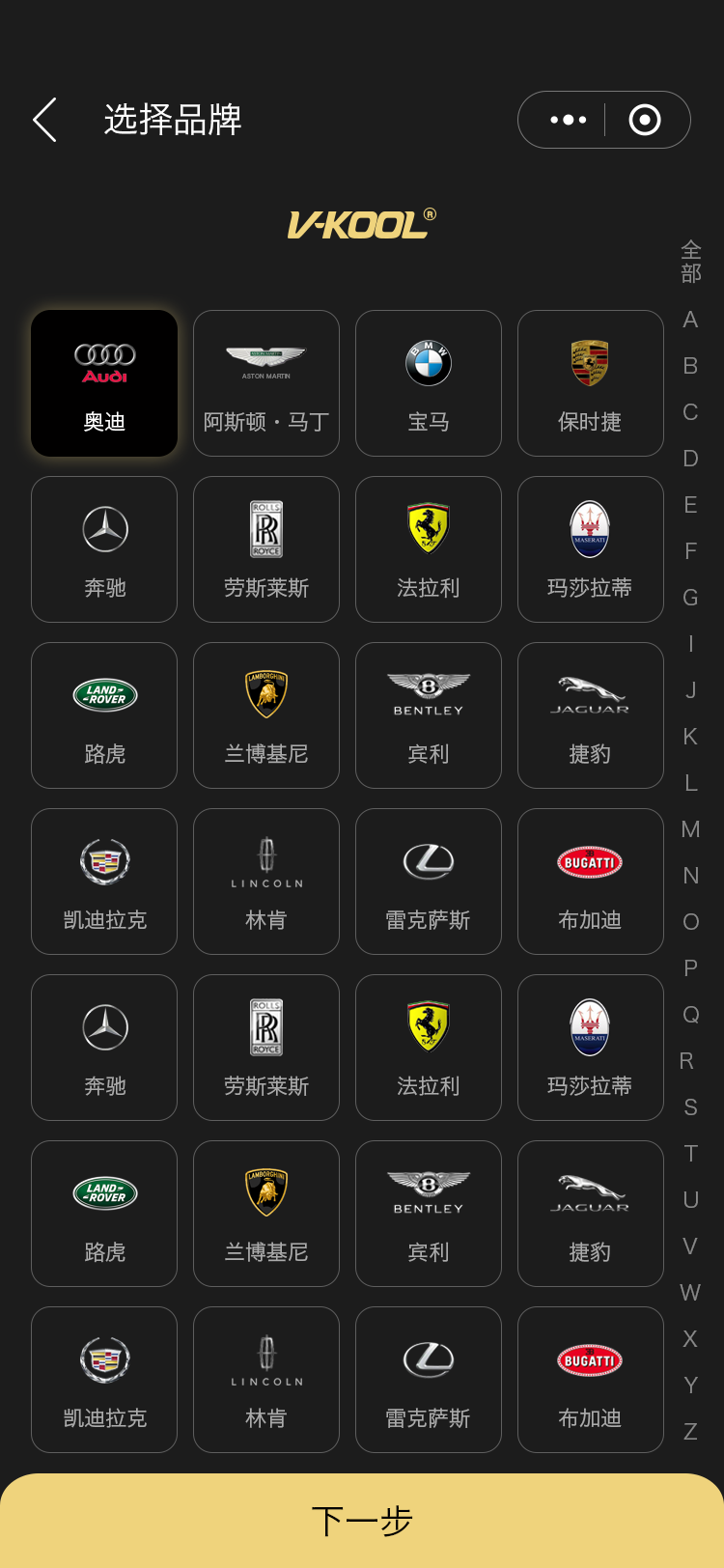Viewport: 724px width, 1568px height.
Task: Select the 宾利 Bentley brand
Action: click(x=428, y=714)
